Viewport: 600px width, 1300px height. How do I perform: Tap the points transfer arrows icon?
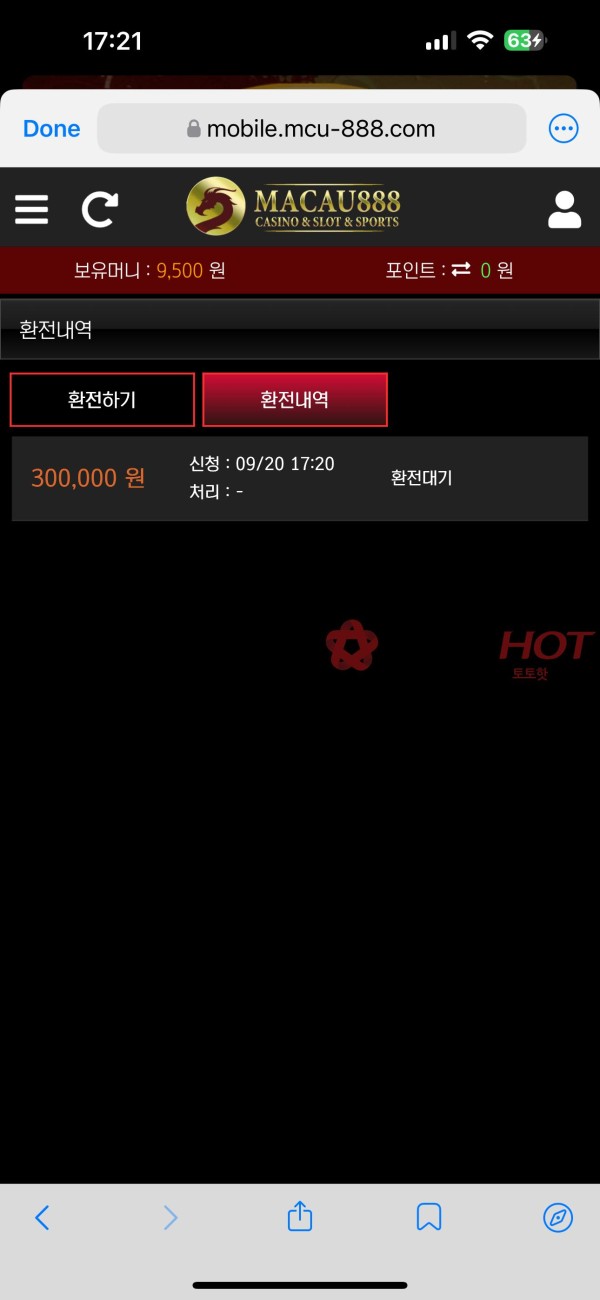[x=461, y=270]
